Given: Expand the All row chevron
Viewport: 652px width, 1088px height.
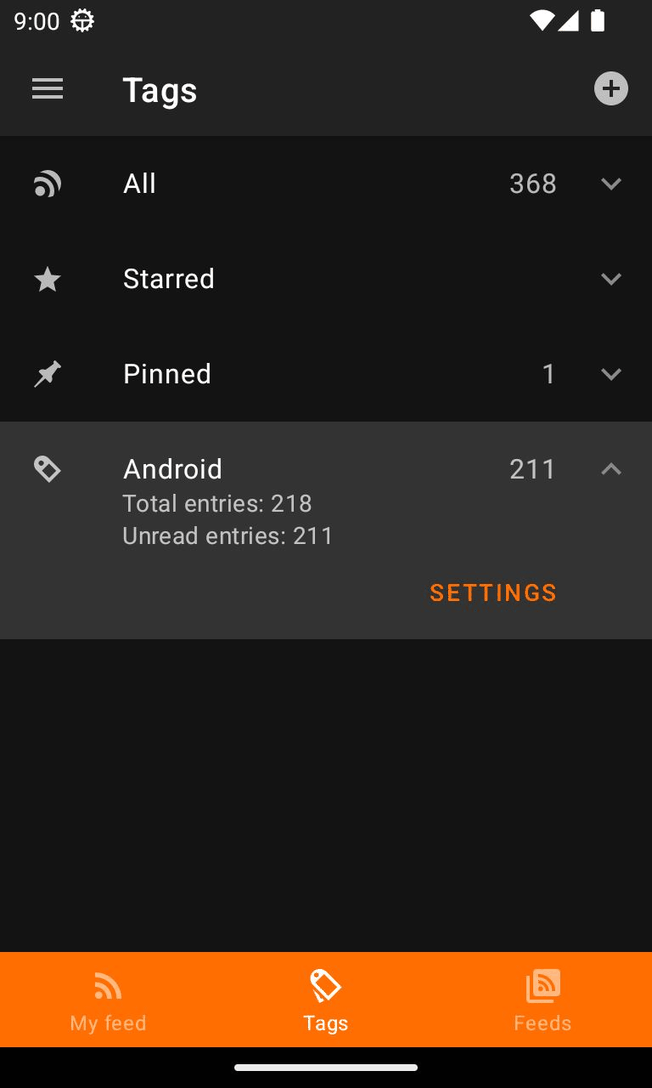Looking at the screenshot, I should tap(611, 184).
